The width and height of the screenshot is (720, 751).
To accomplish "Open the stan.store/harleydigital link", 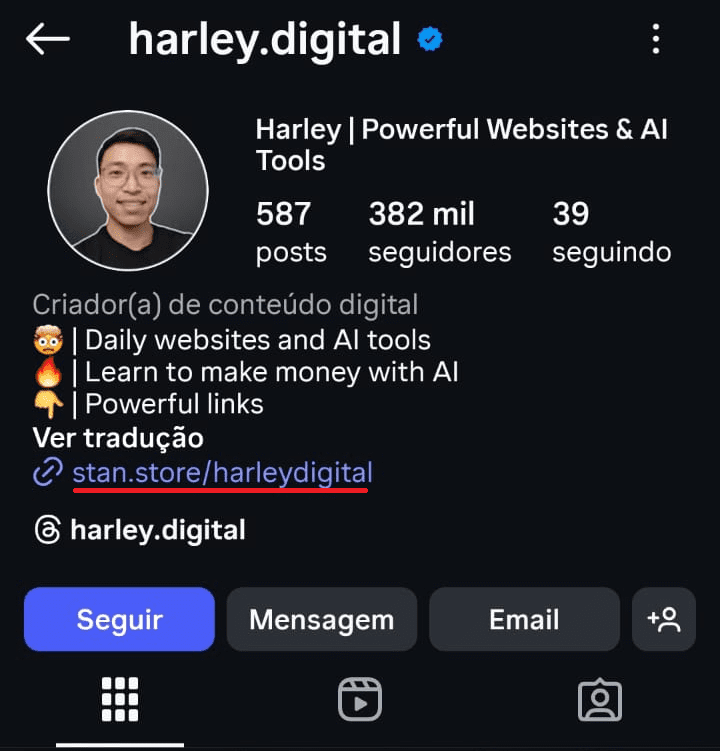I will [x=222, y=472].
